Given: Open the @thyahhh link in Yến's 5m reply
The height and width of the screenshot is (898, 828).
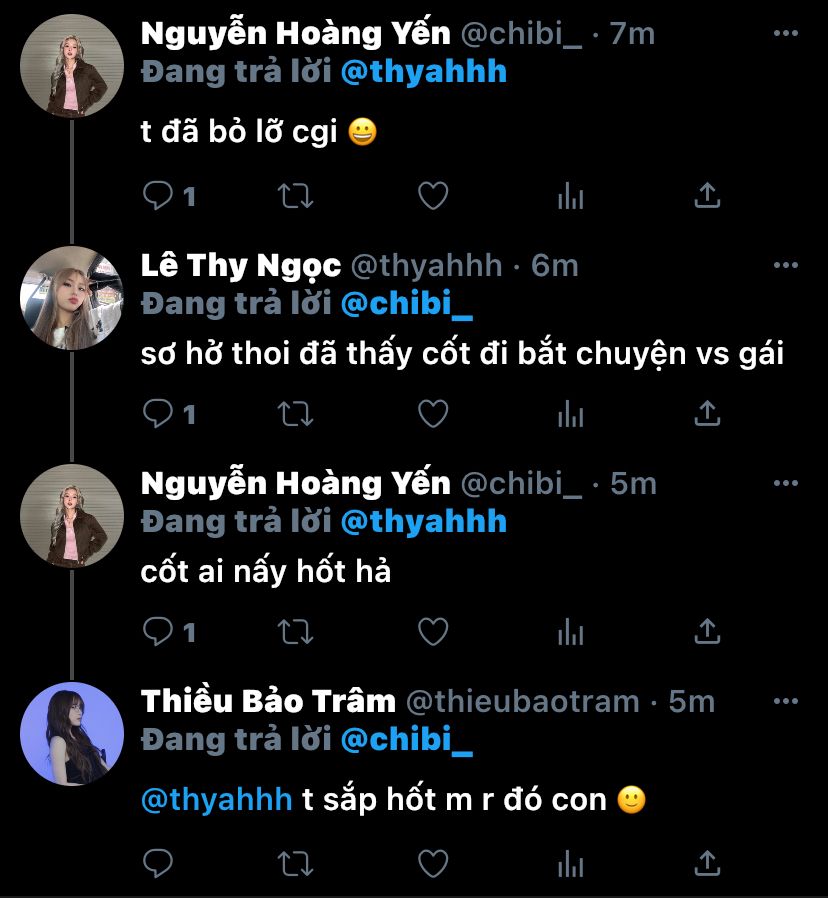Looking at the screenshot, I should pyautogui.click(x=423, y=521).
